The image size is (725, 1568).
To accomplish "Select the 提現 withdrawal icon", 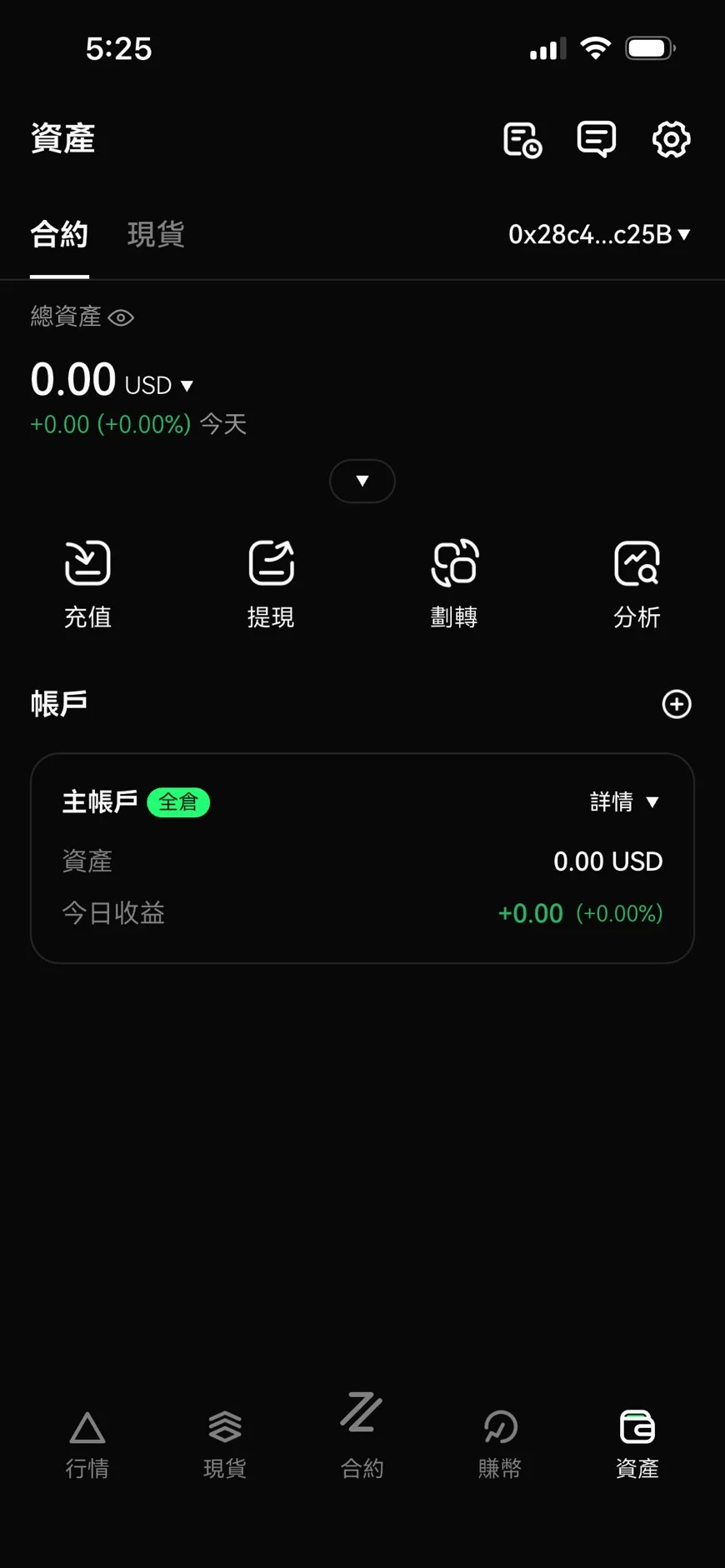I will (x=271, y=583).
